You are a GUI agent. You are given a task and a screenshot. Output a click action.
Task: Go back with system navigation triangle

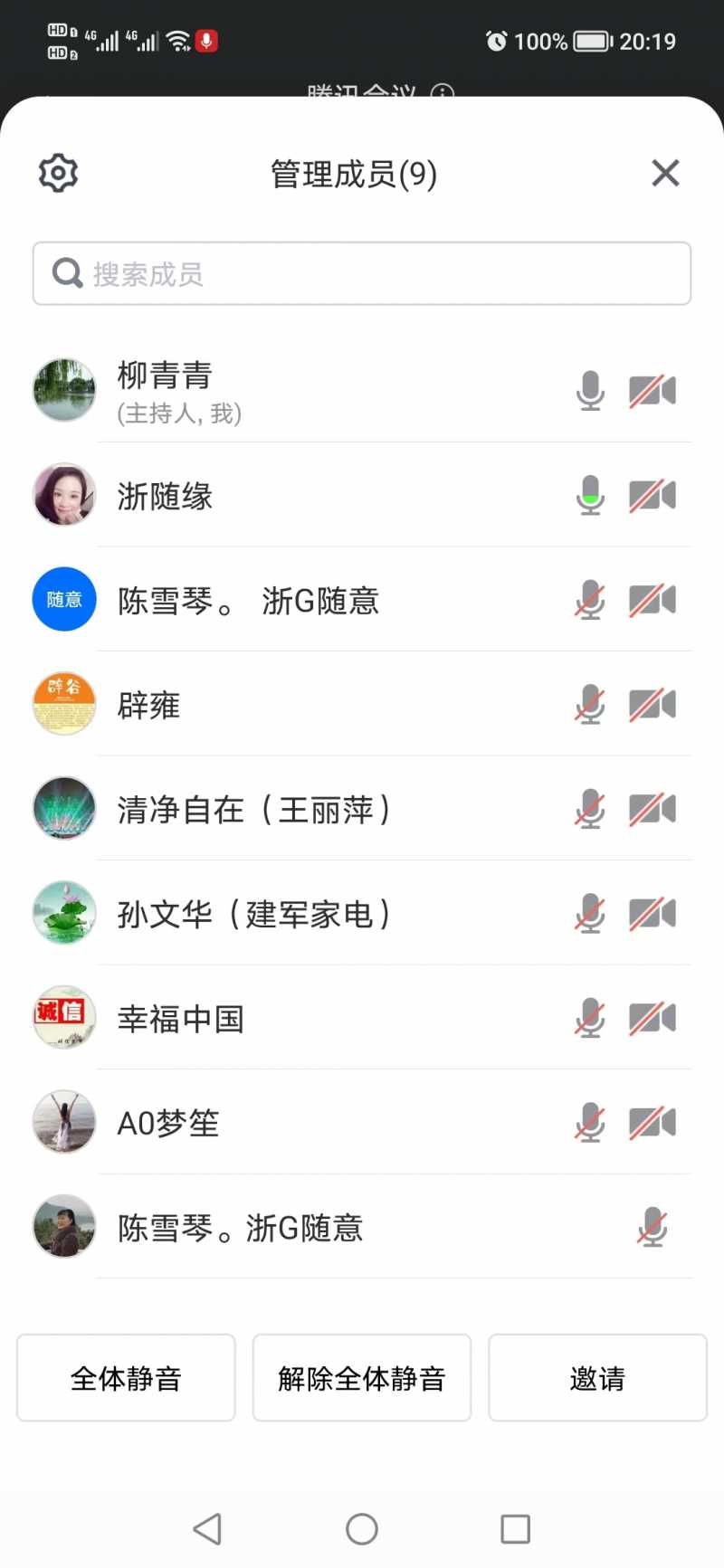(x=208, y=1529)
